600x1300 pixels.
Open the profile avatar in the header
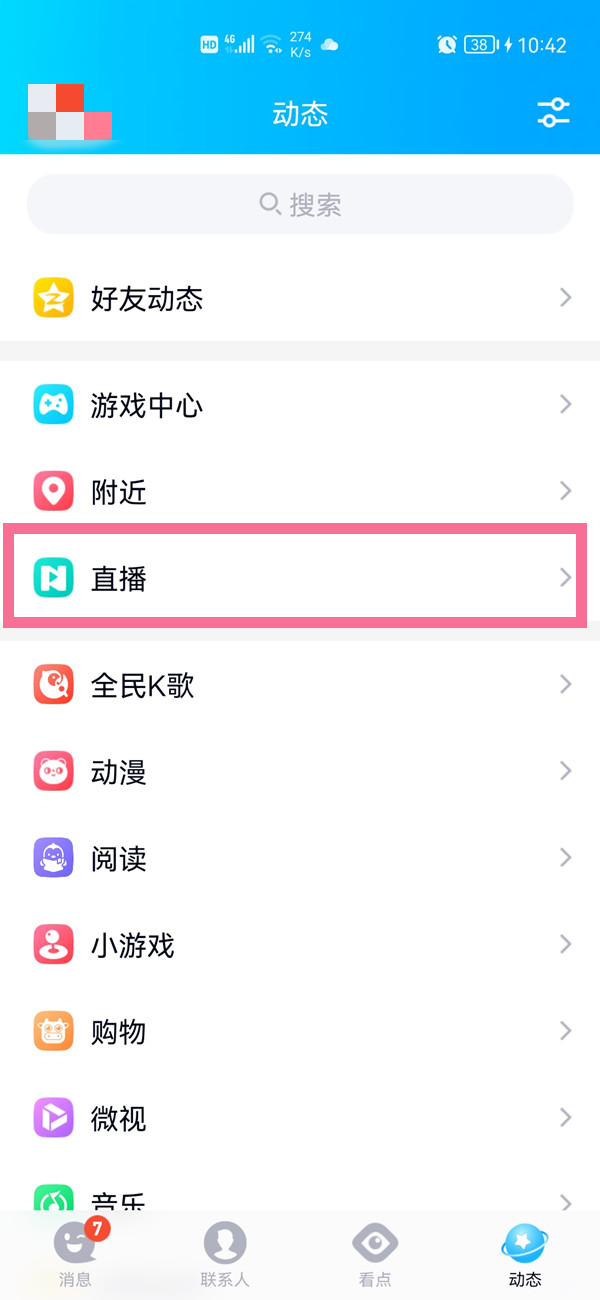pyautogui.click(x=69, y=112)
